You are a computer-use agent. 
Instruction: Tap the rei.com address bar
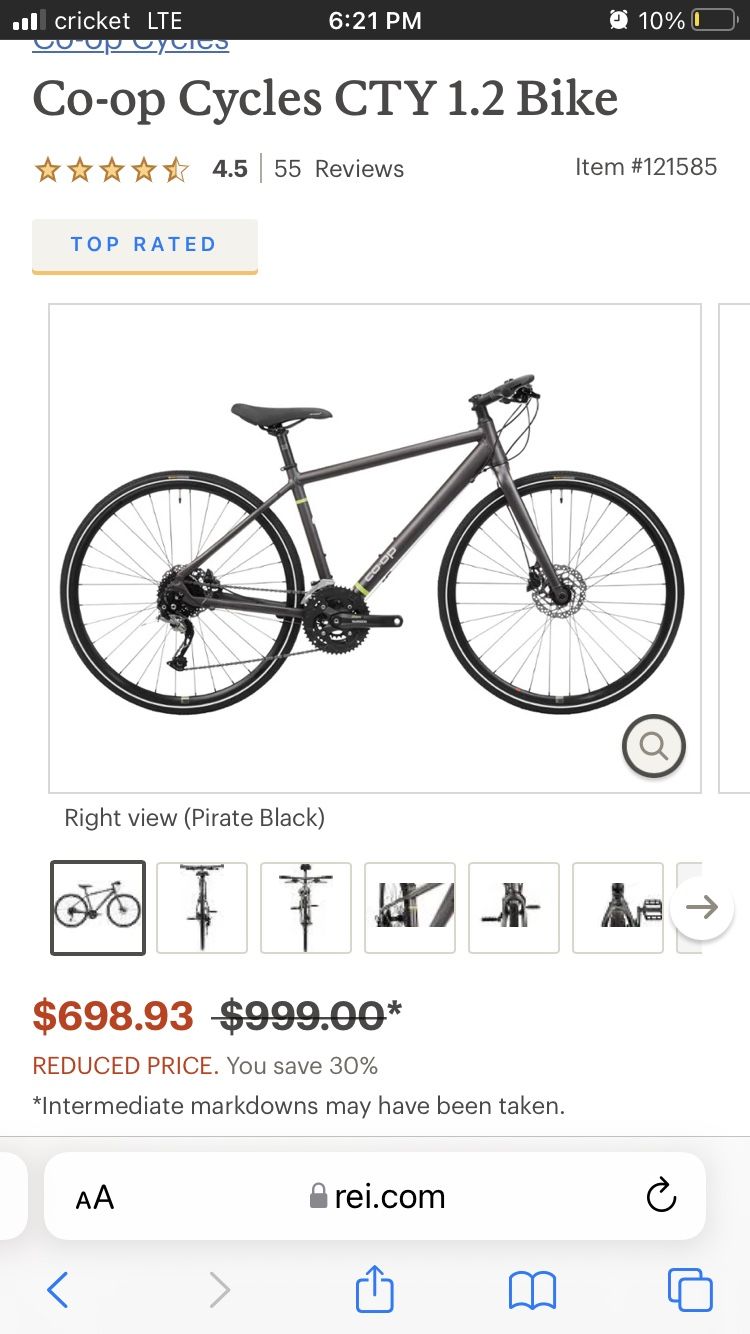pyautogui.click(x=375, y=1197)
